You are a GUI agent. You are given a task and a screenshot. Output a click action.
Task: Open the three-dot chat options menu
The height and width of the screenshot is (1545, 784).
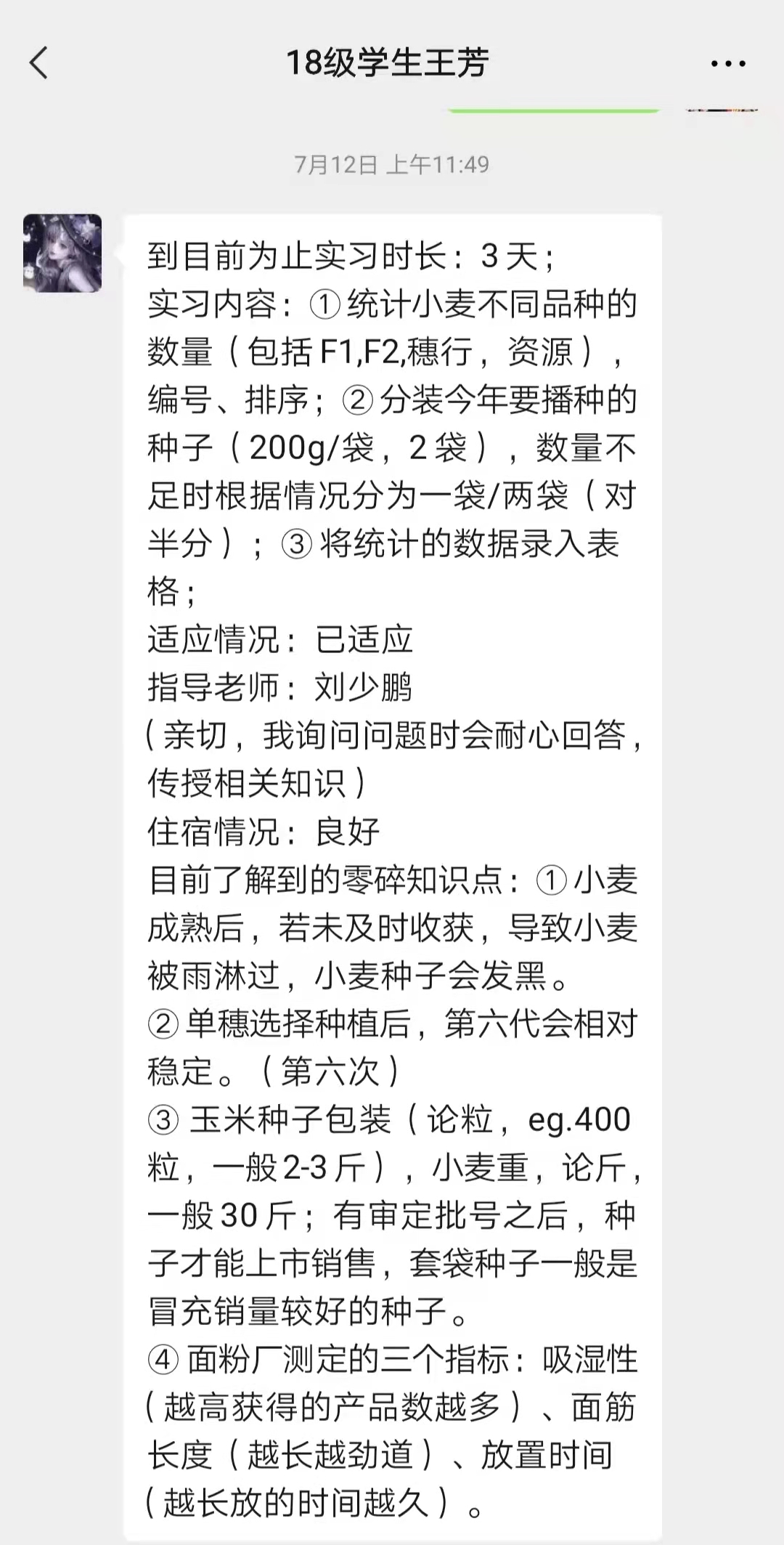click(728, 64)
